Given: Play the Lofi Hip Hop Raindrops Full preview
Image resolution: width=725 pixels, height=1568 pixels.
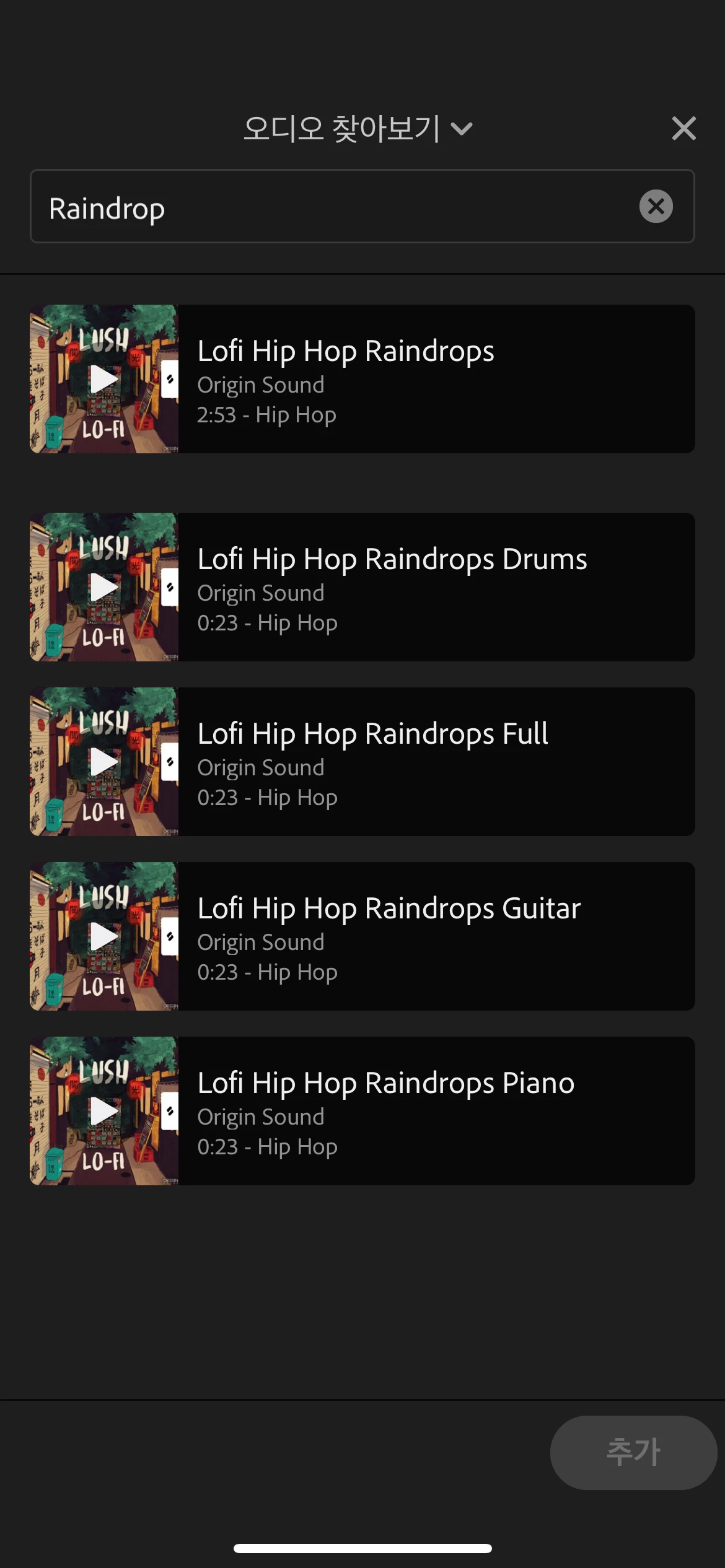Looking at the screenshot, I should pos(103,762).
